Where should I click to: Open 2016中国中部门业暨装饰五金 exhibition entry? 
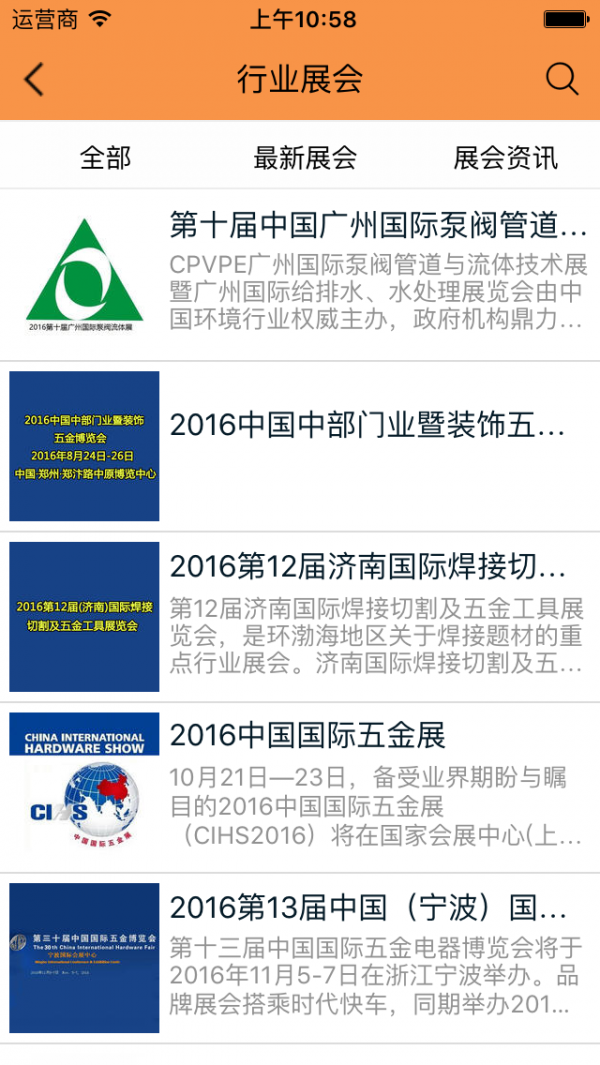pyautogui.click(x=367, y=425)
